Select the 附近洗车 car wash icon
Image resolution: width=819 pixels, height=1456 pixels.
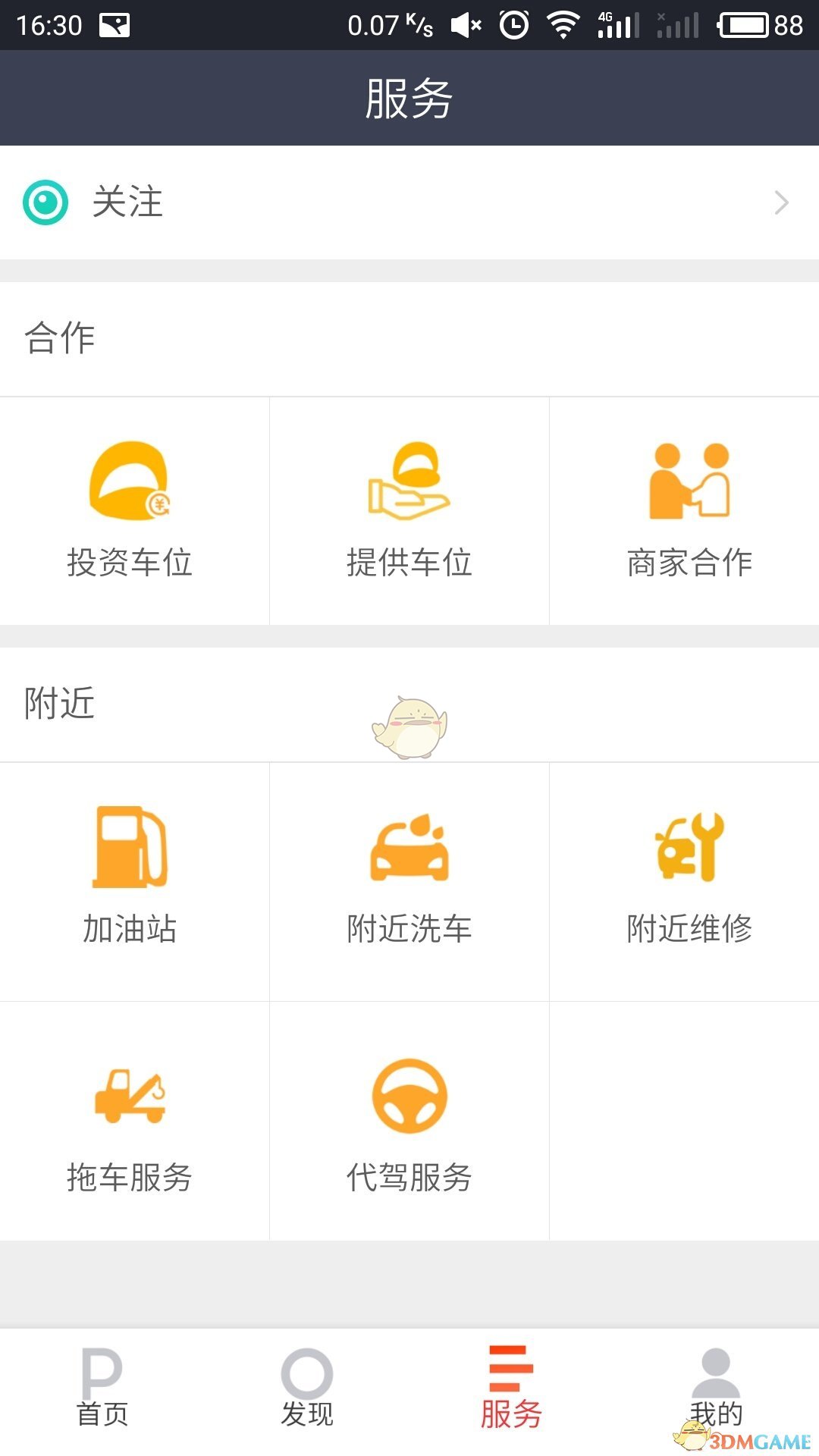[409, 849]
